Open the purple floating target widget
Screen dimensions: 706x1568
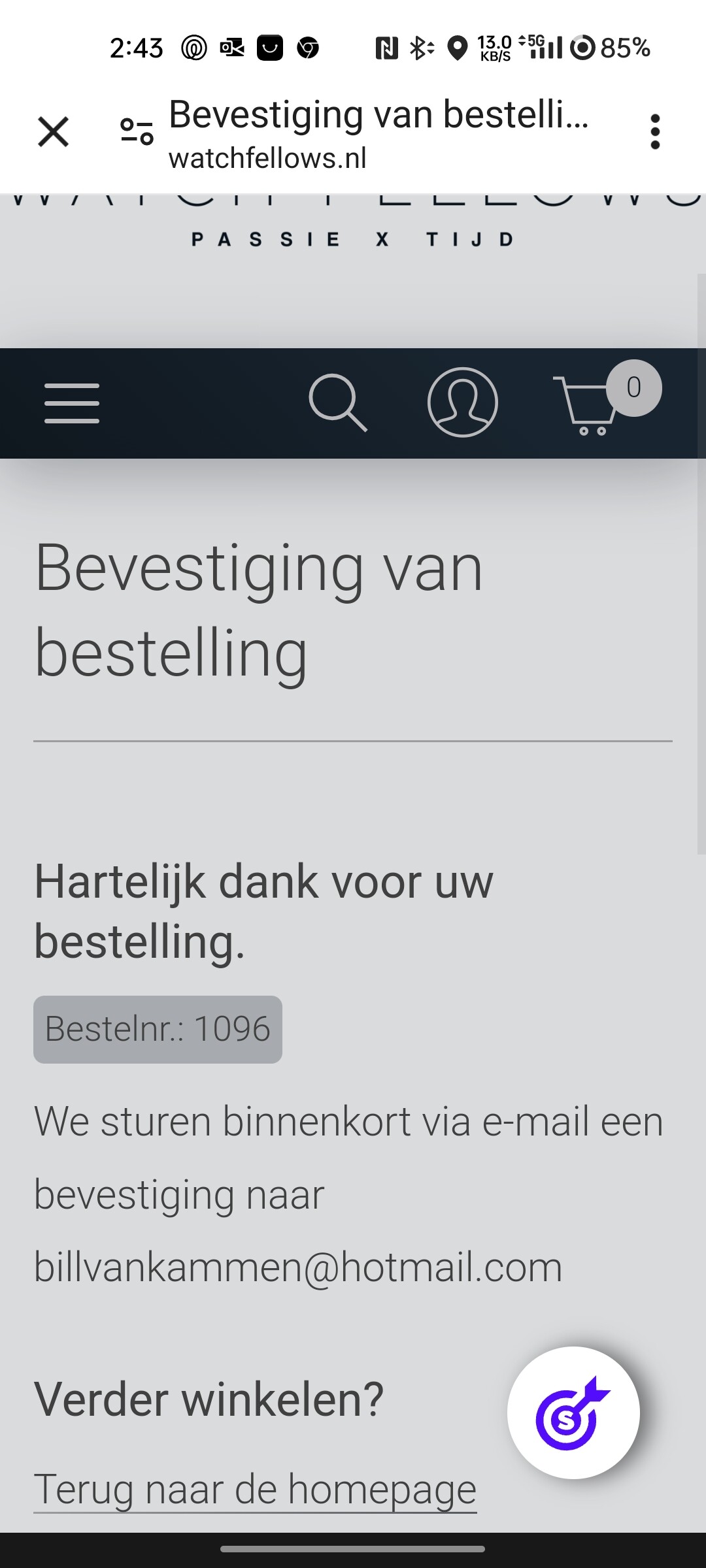tap(573, 1413)
